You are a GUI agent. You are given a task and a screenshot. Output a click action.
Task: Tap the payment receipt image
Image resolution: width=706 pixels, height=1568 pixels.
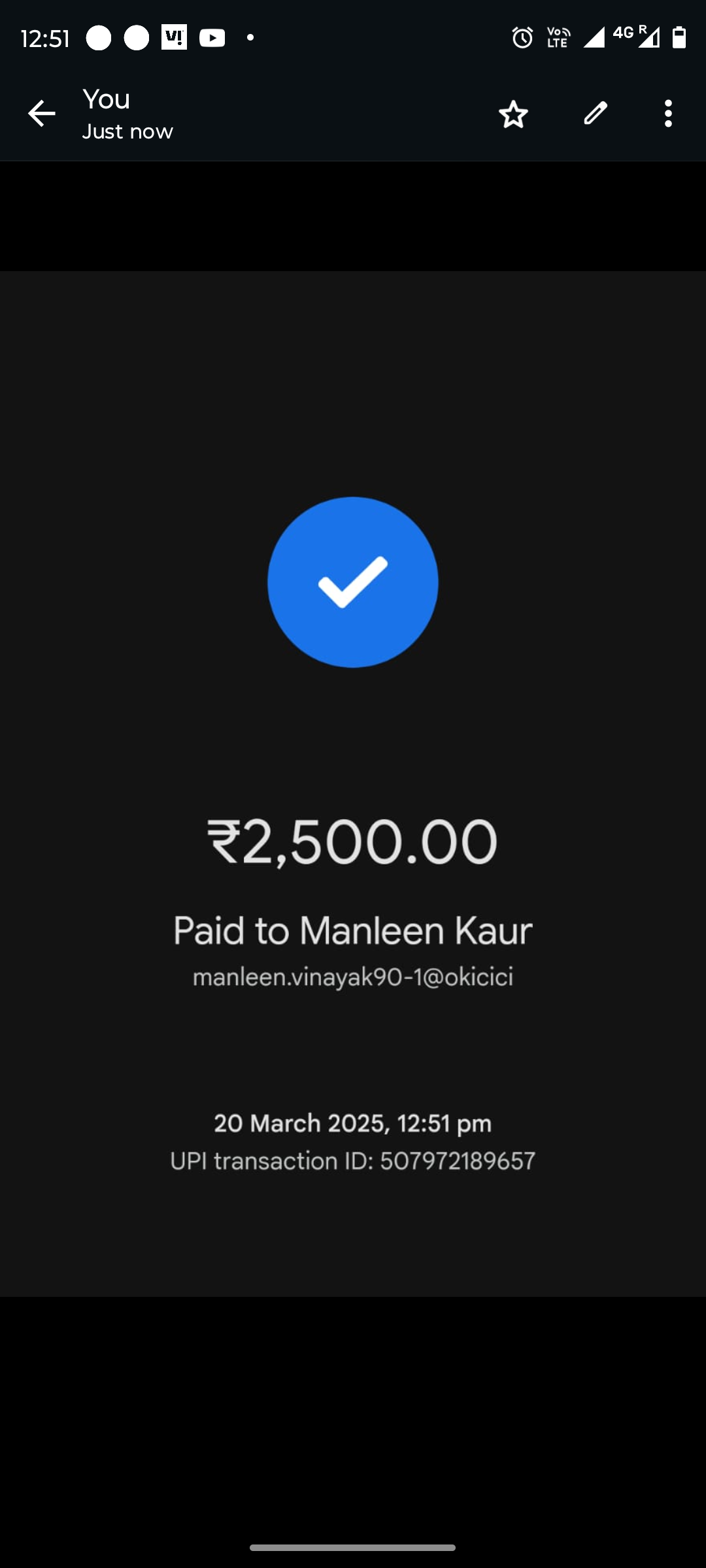point(353,784)
